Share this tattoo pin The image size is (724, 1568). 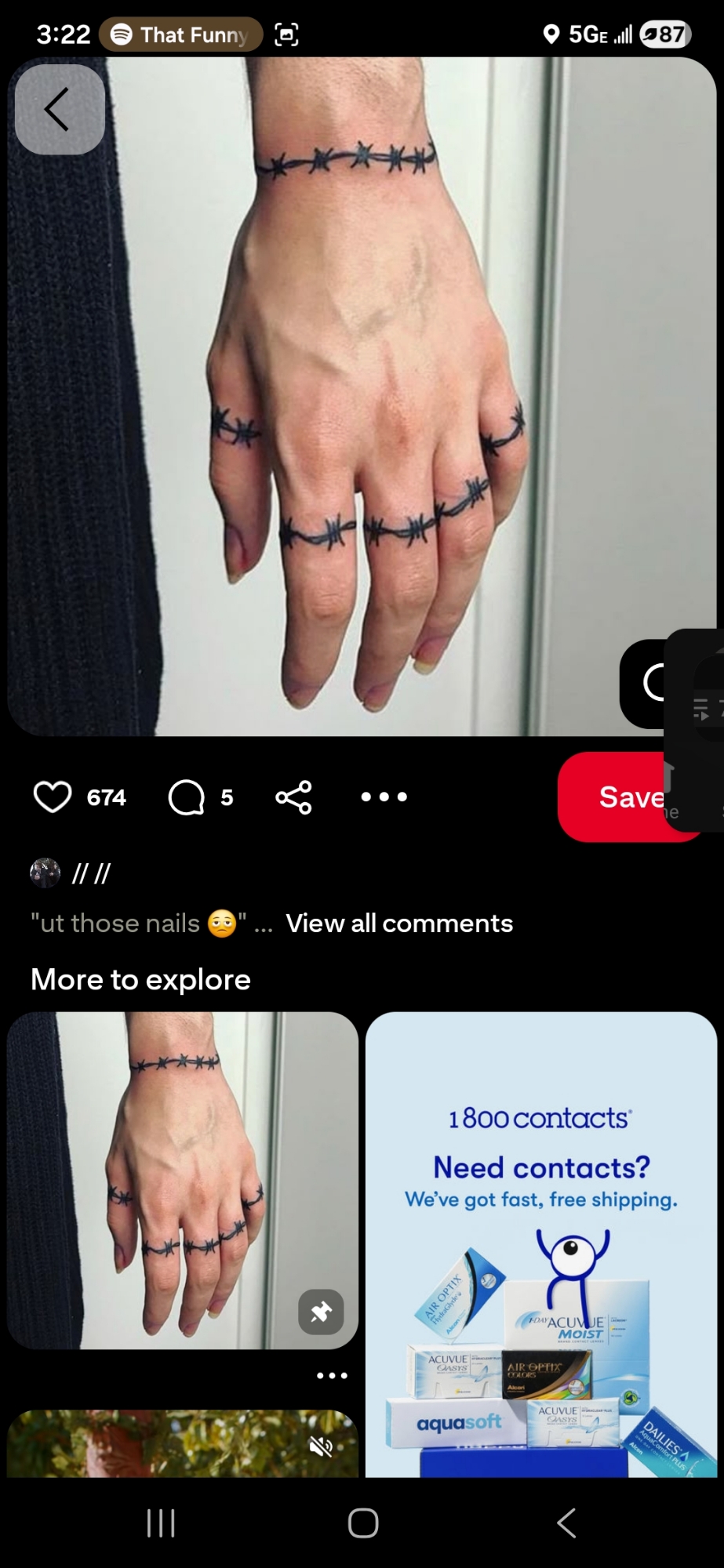tap(294, 797)
